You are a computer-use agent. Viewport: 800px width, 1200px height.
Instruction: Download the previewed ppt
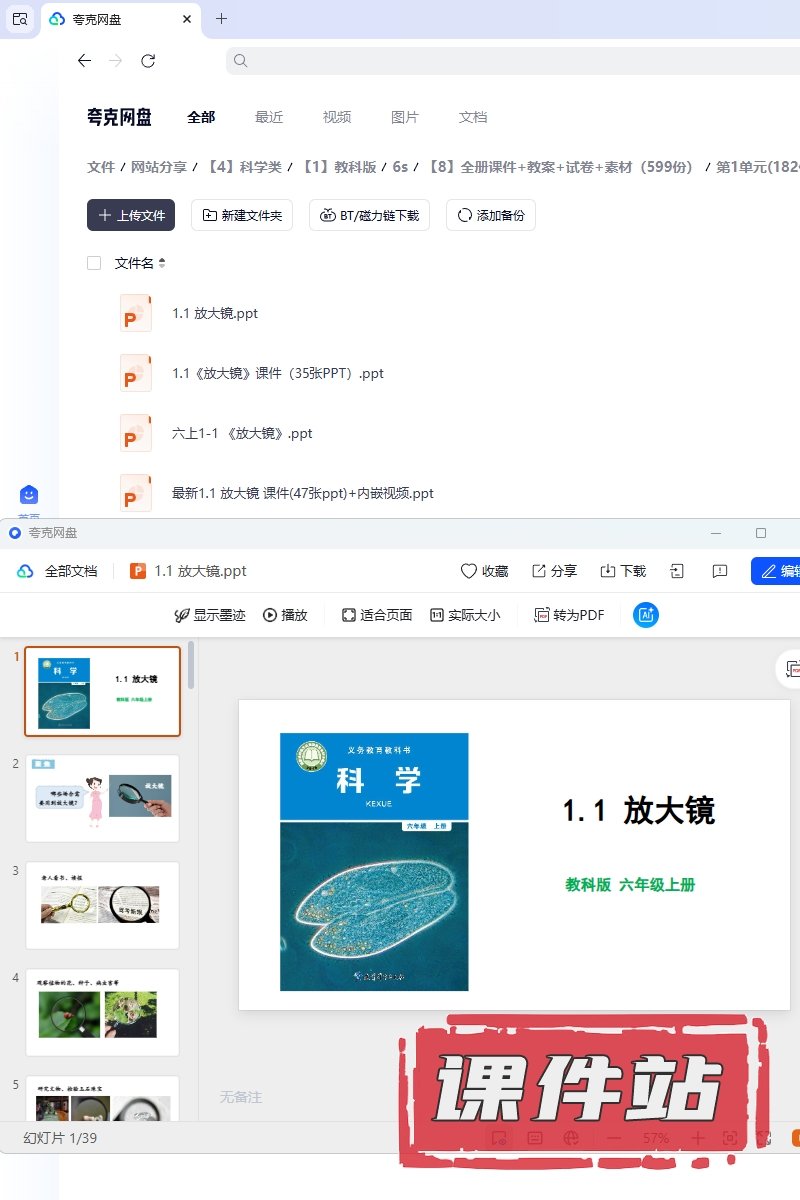(623, 571)
